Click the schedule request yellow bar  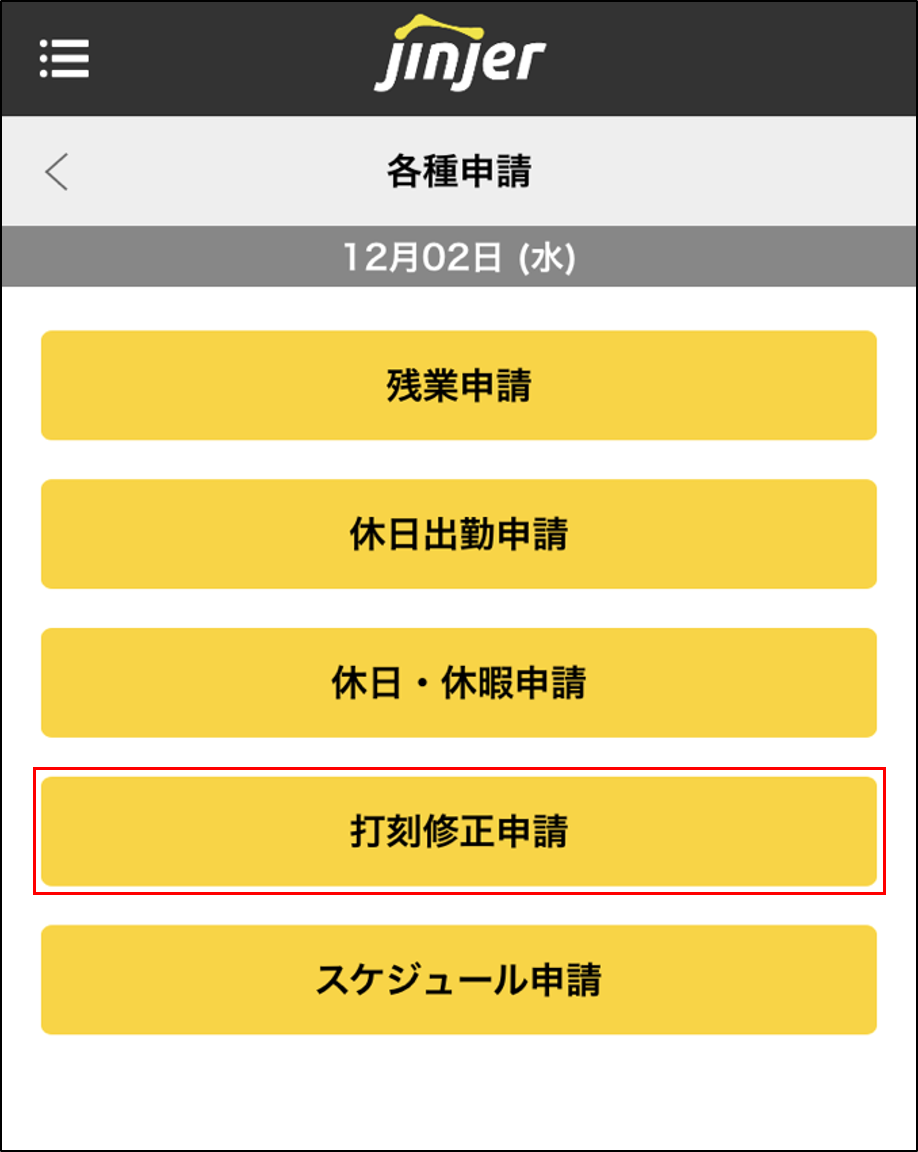point(459,979)
